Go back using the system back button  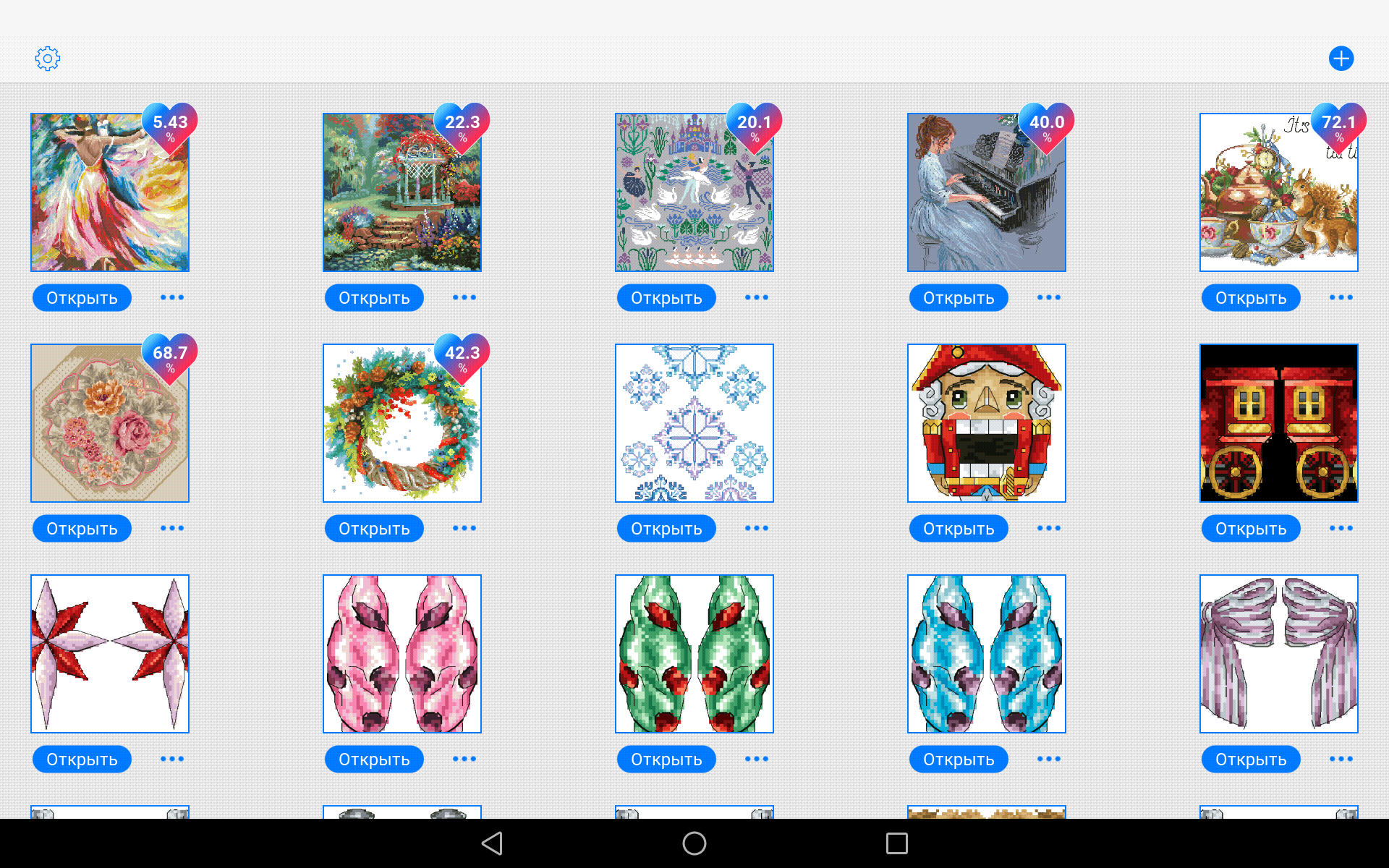click(x=492, y=843)
